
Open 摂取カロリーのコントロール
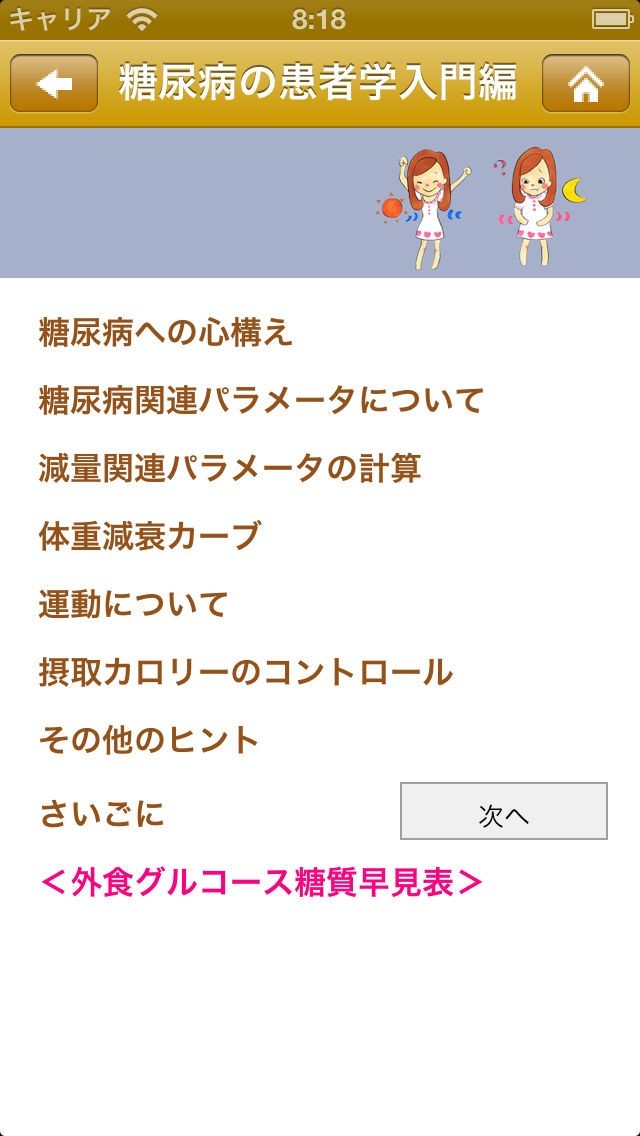pos(246,672)
